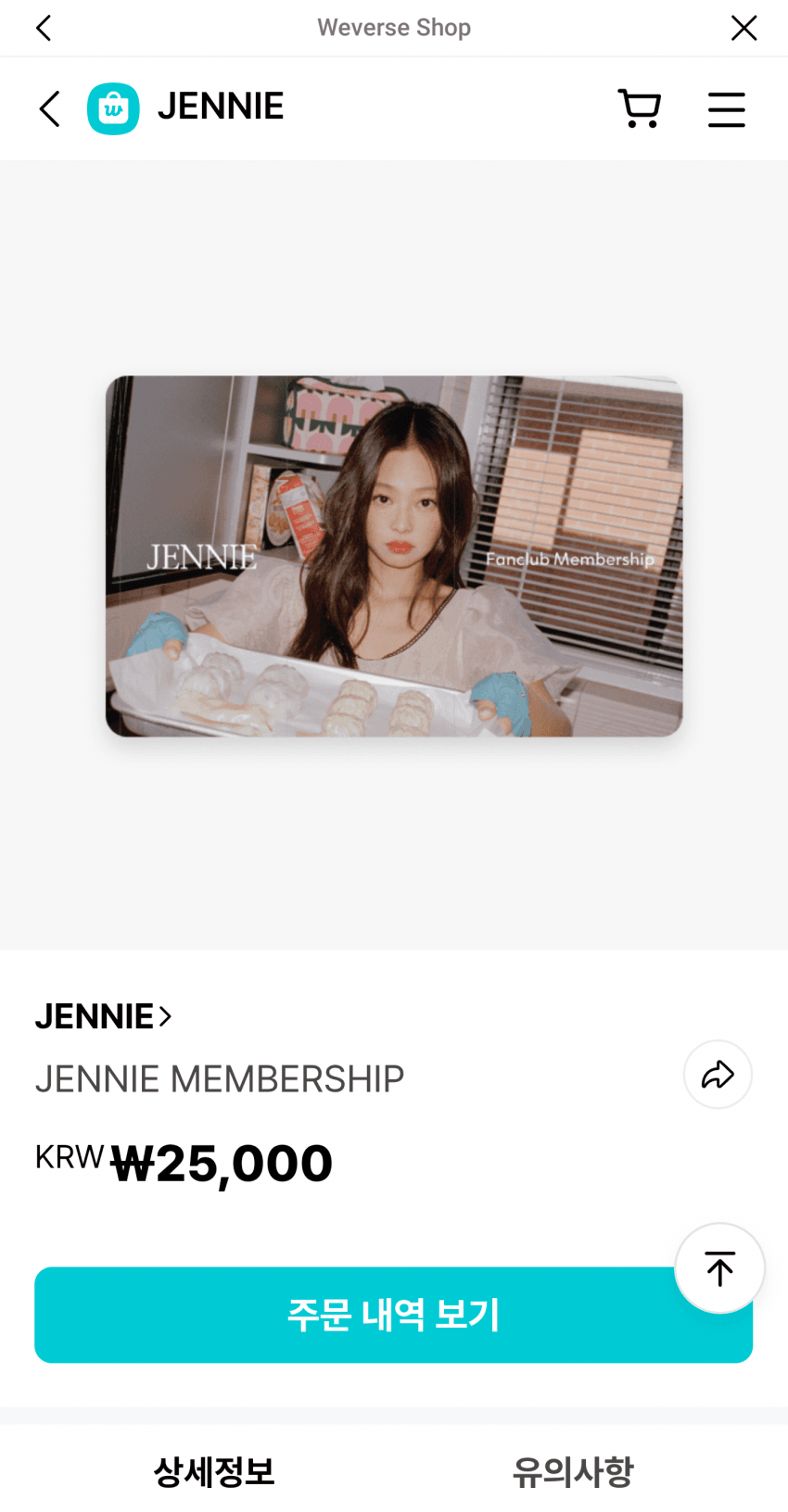788x1512 pixels.
Task: Switch to the 상세정보 tab
Action: tap(214, 1471)
